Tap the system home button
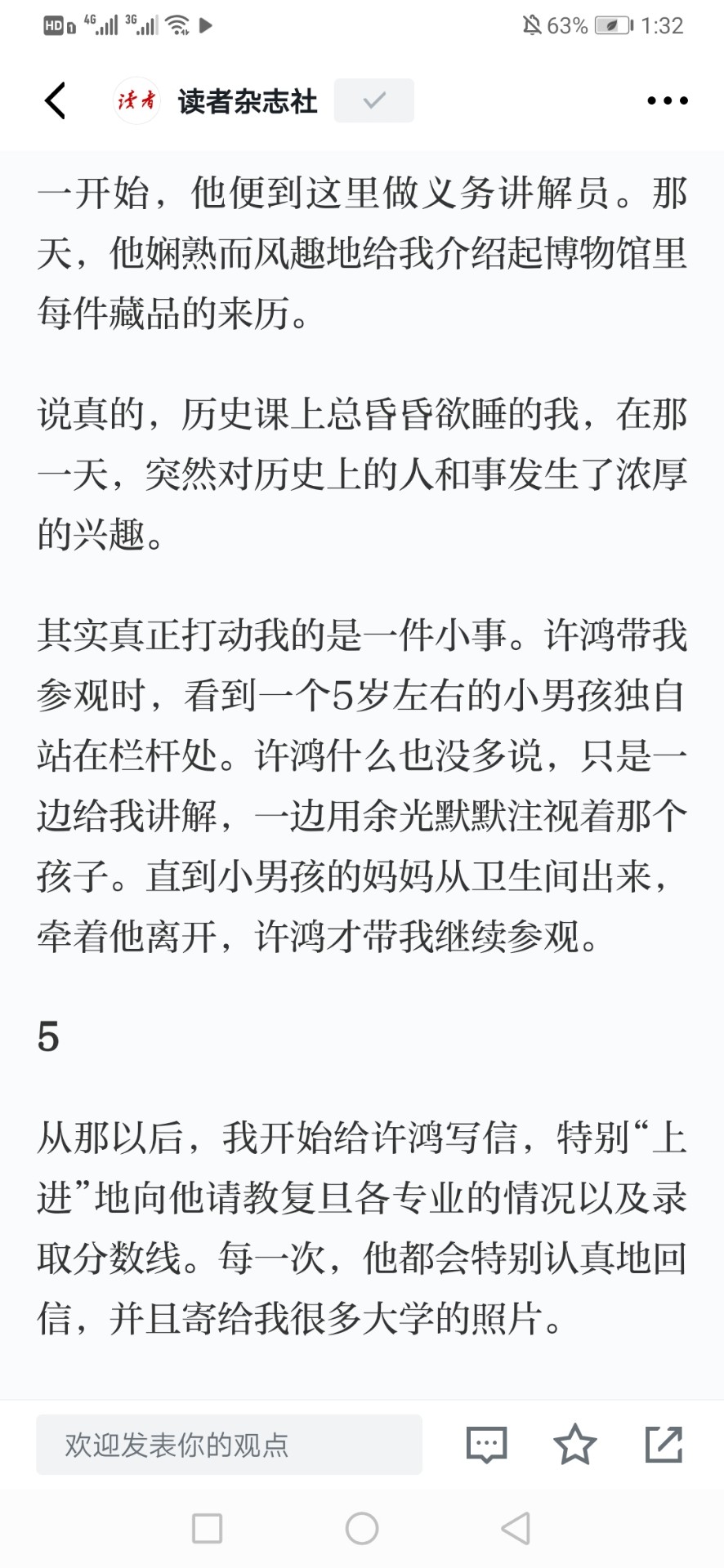The image size is (724, 1568). (362, 1528)
